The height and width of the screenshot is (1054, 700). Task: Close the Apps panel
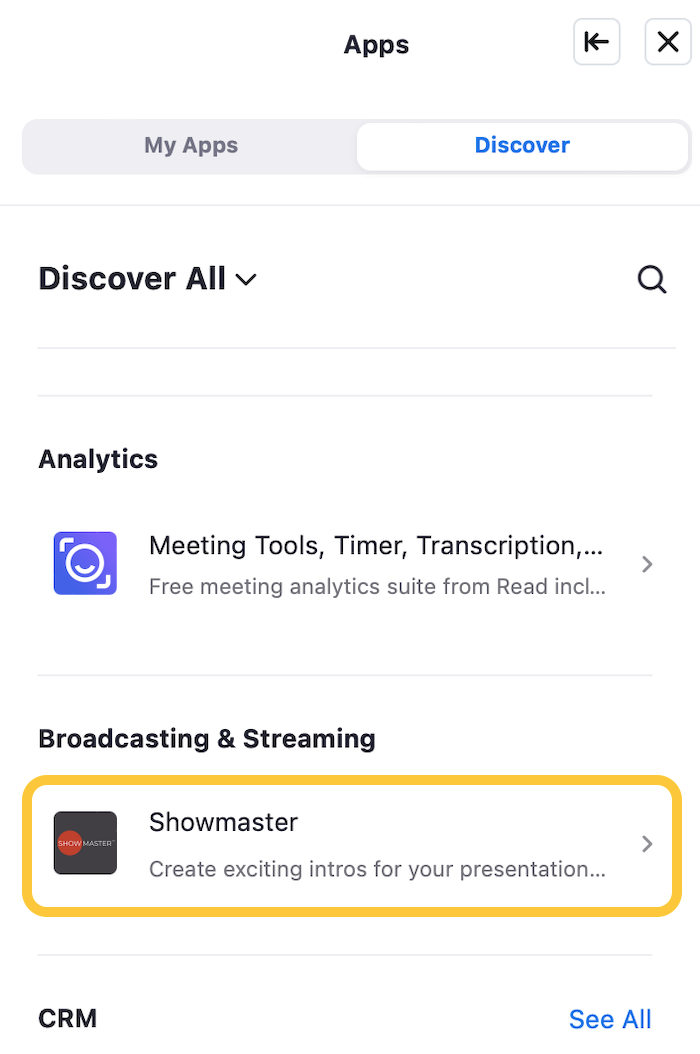point(667,42)
